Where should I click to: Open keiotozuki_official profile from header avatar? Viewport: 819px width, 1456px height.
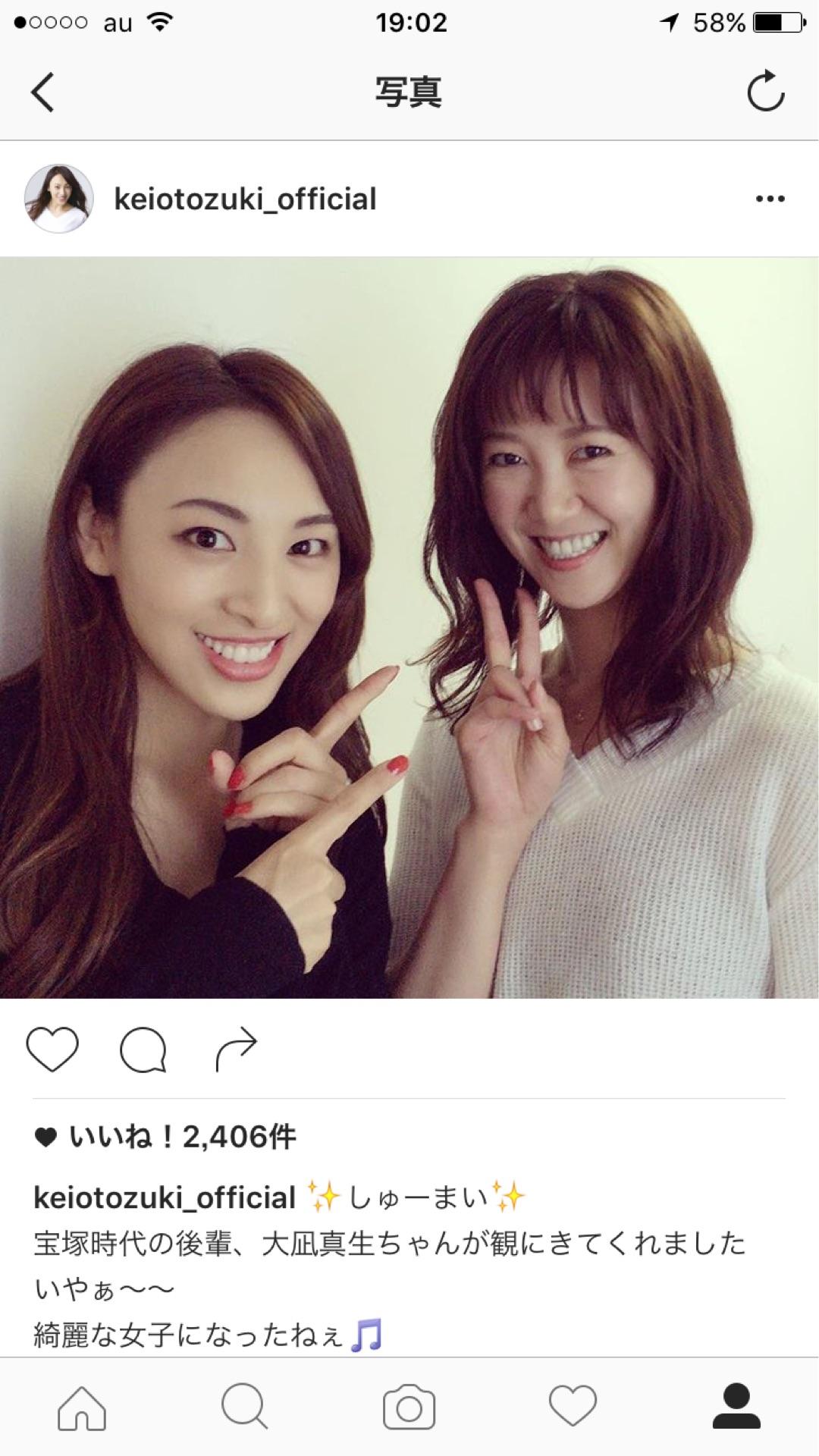pyautogui.click(x=59, y=199)
